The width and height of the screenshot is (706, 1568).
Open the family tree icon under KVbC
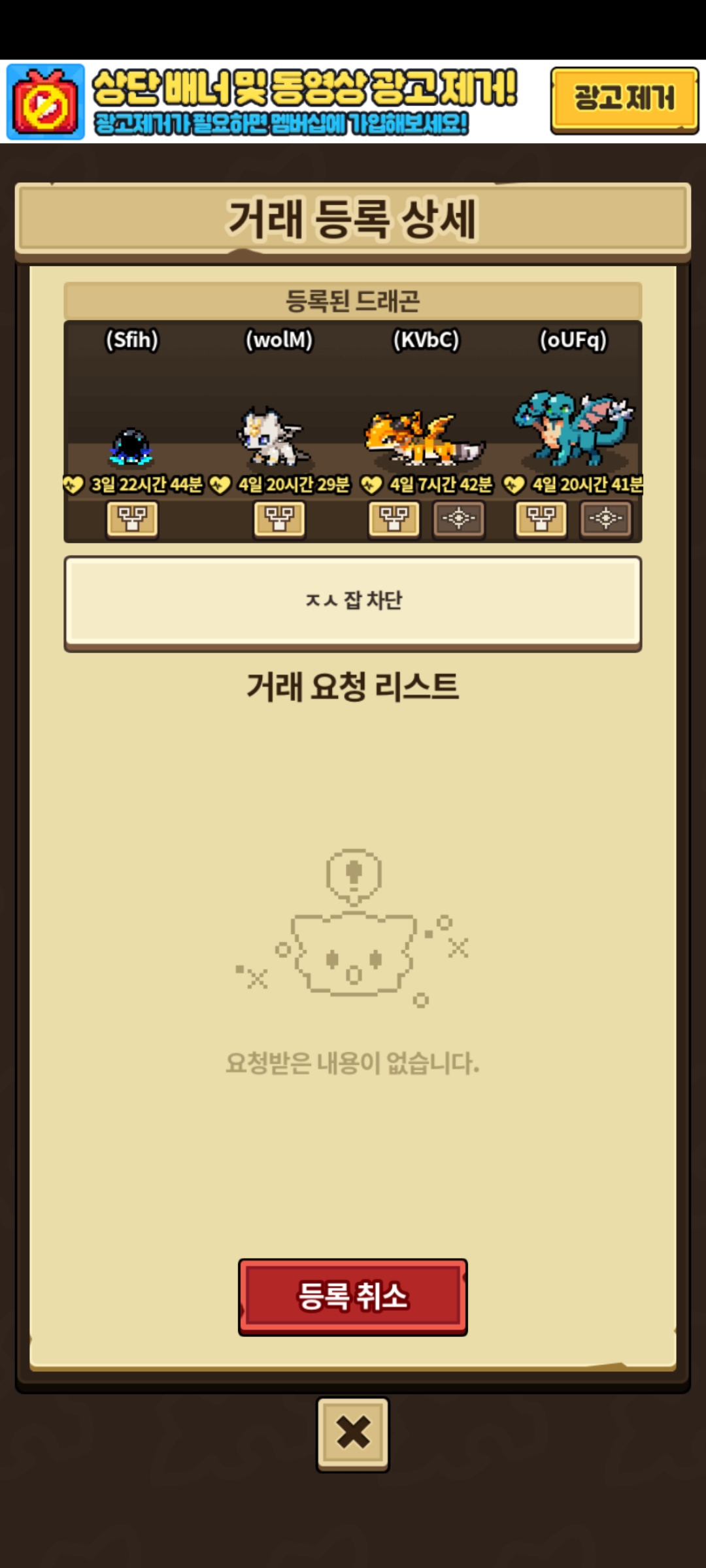pyautogui.click(x=394, y=520)
